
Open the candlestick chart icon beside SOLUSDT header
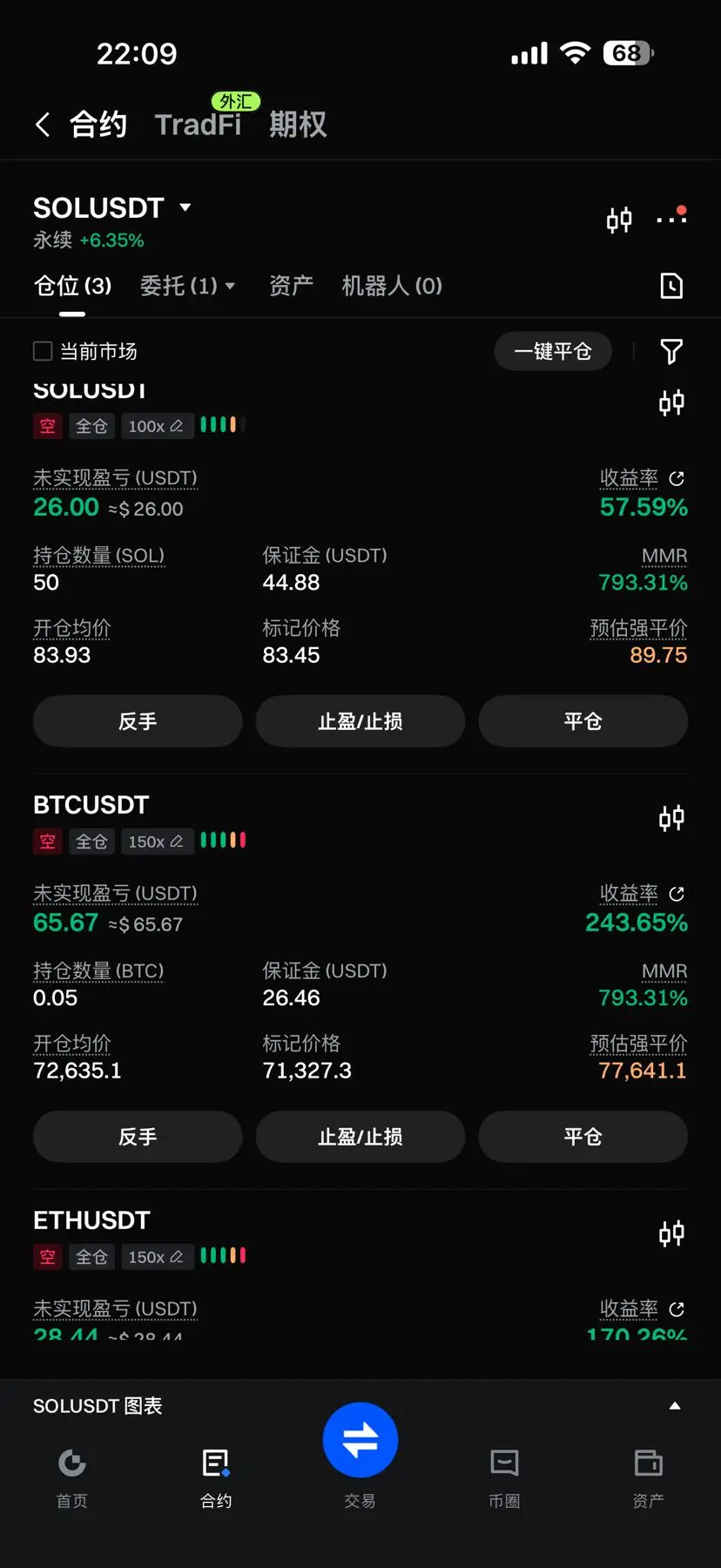pyautogui.click(x=619, y=220)
